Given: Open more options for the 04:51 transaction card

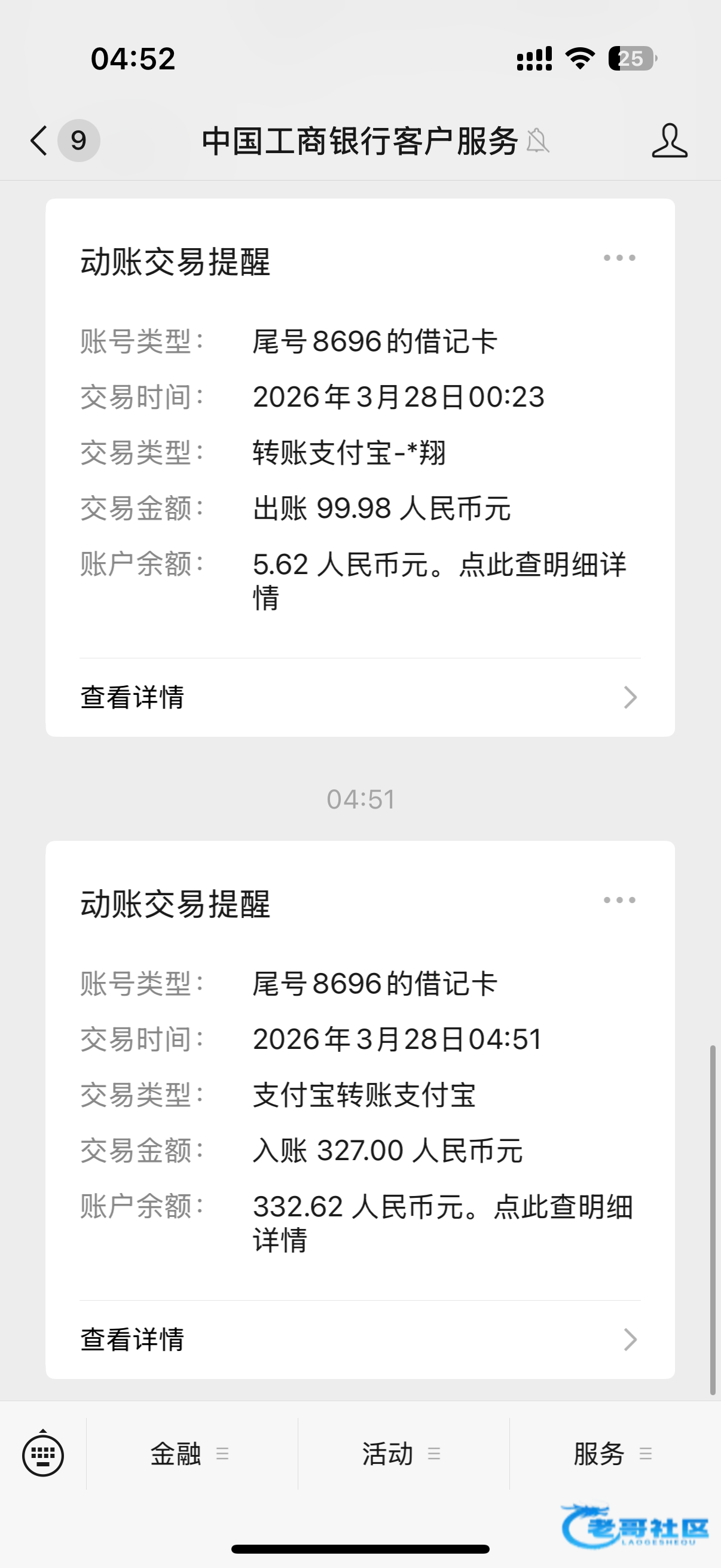Looking at the screenshot, I should coord(619,900).
